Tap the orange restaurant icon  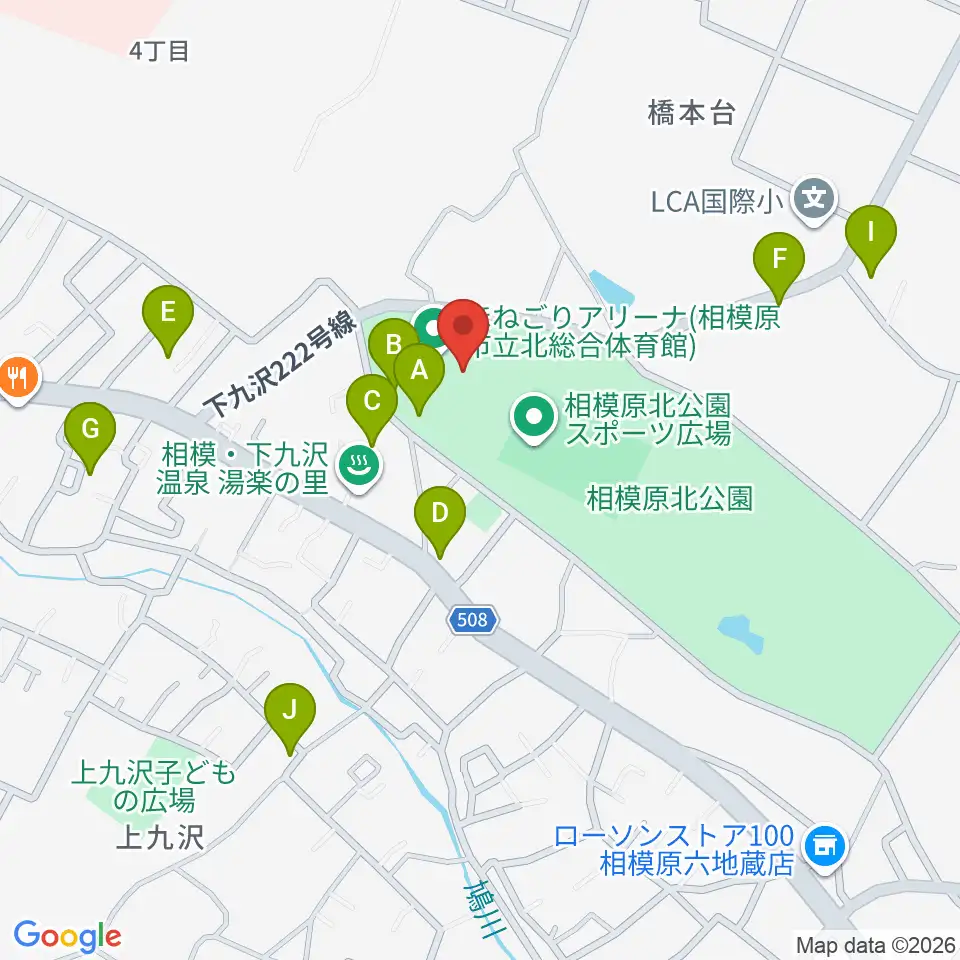[x=18, y=380]
